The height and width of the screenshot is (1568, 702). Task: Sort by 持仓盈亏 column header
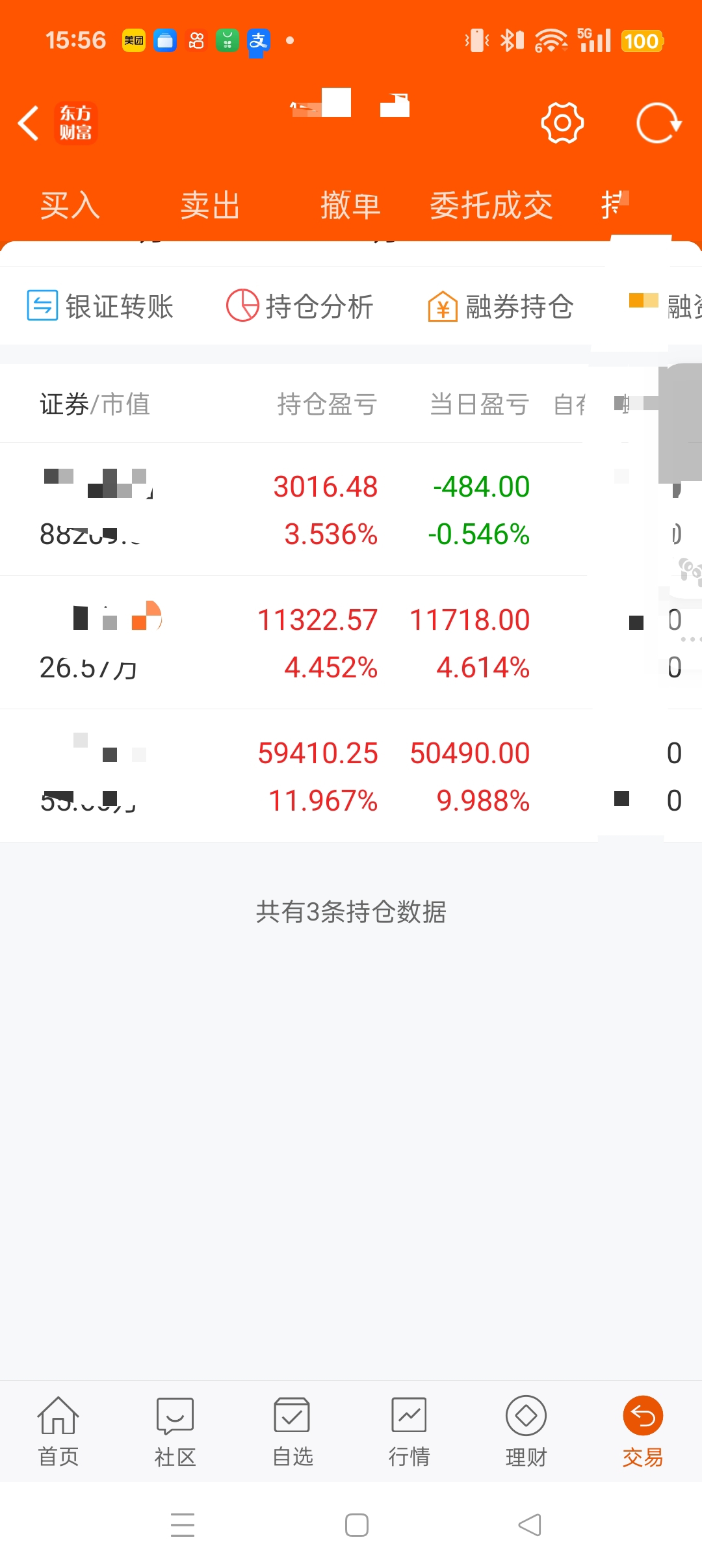327,404
